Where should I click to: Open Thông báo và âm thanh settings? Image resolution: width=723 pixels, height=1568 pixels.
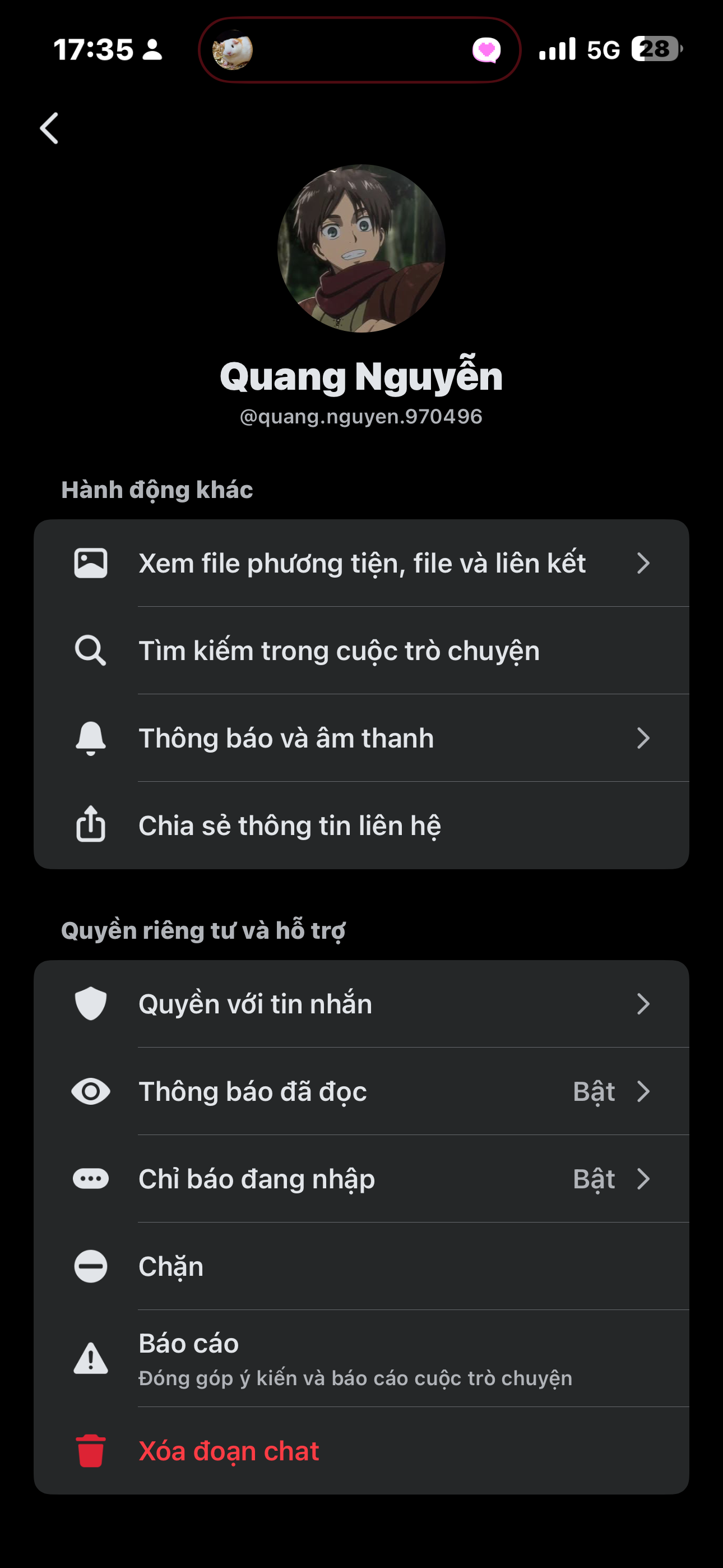[x=361, y=739]
